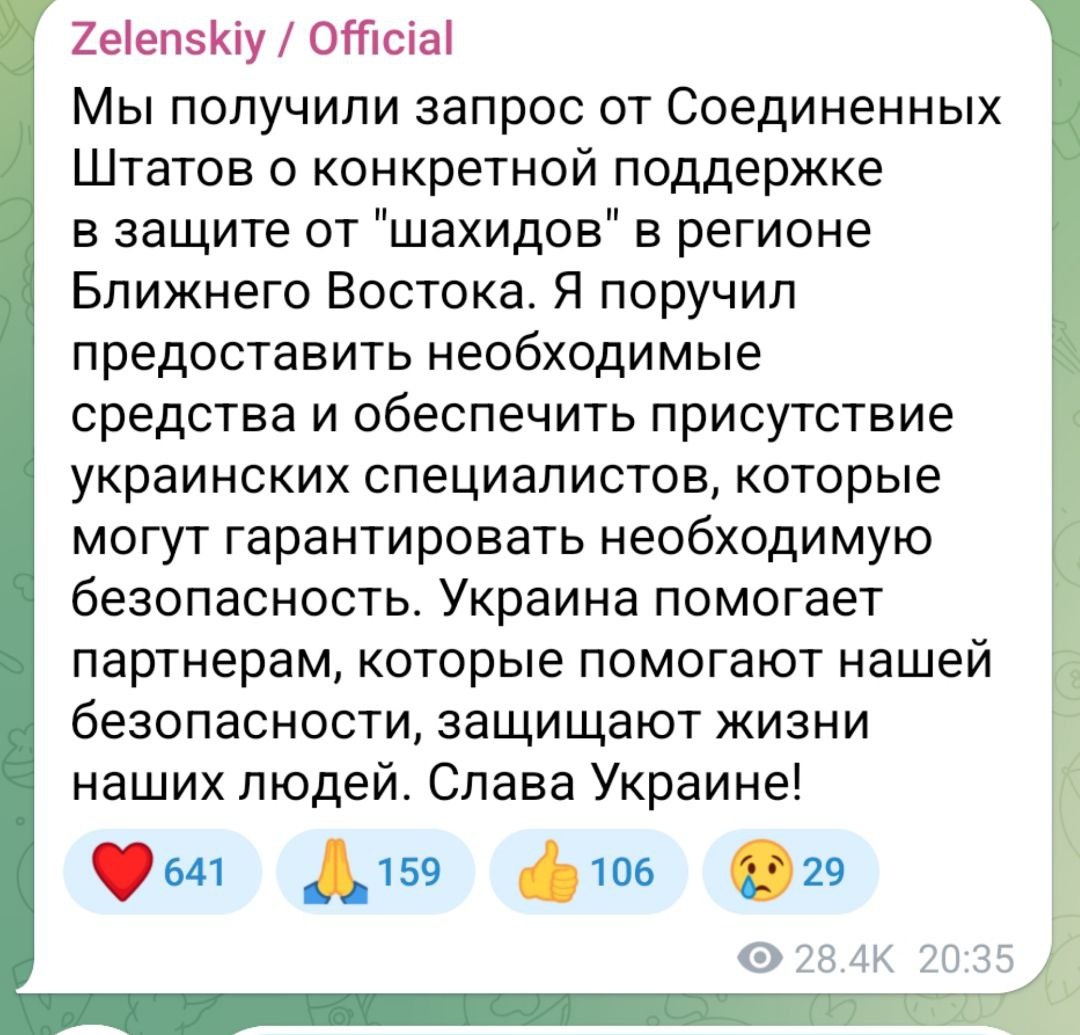Add a praying hands reaction (159)
This screenshot has height=1035, width=1080.
[375, 872]
